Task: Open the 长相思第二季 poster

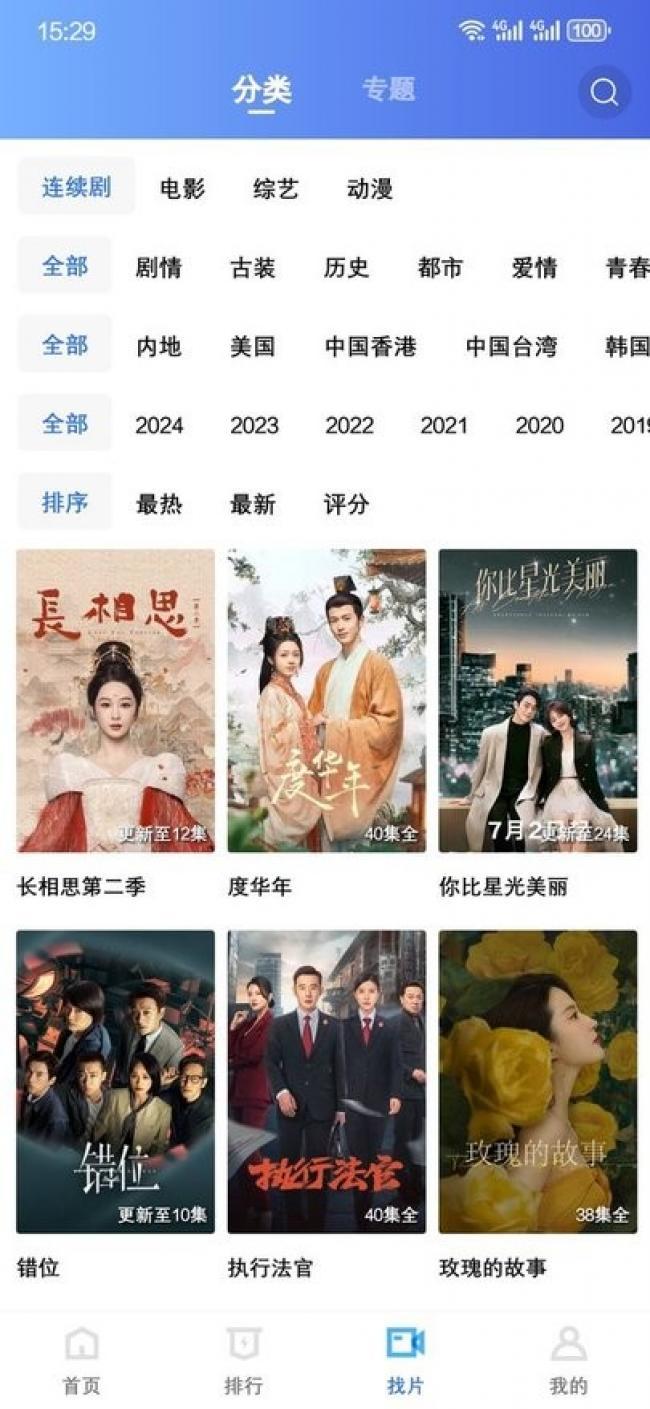Action: tap(115, 700)
